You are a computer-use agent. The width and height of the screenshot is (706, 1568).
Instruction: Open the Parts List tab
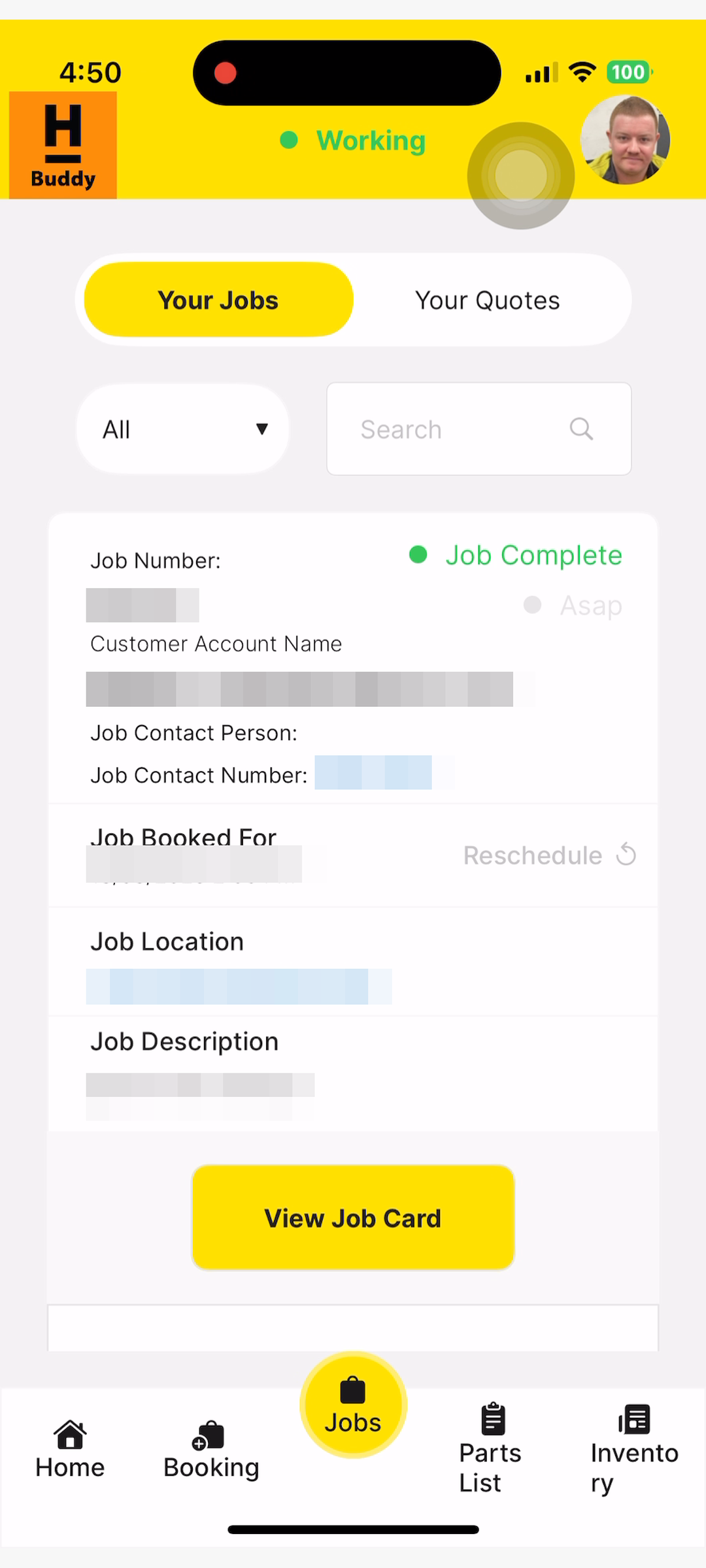[491, 1449]
